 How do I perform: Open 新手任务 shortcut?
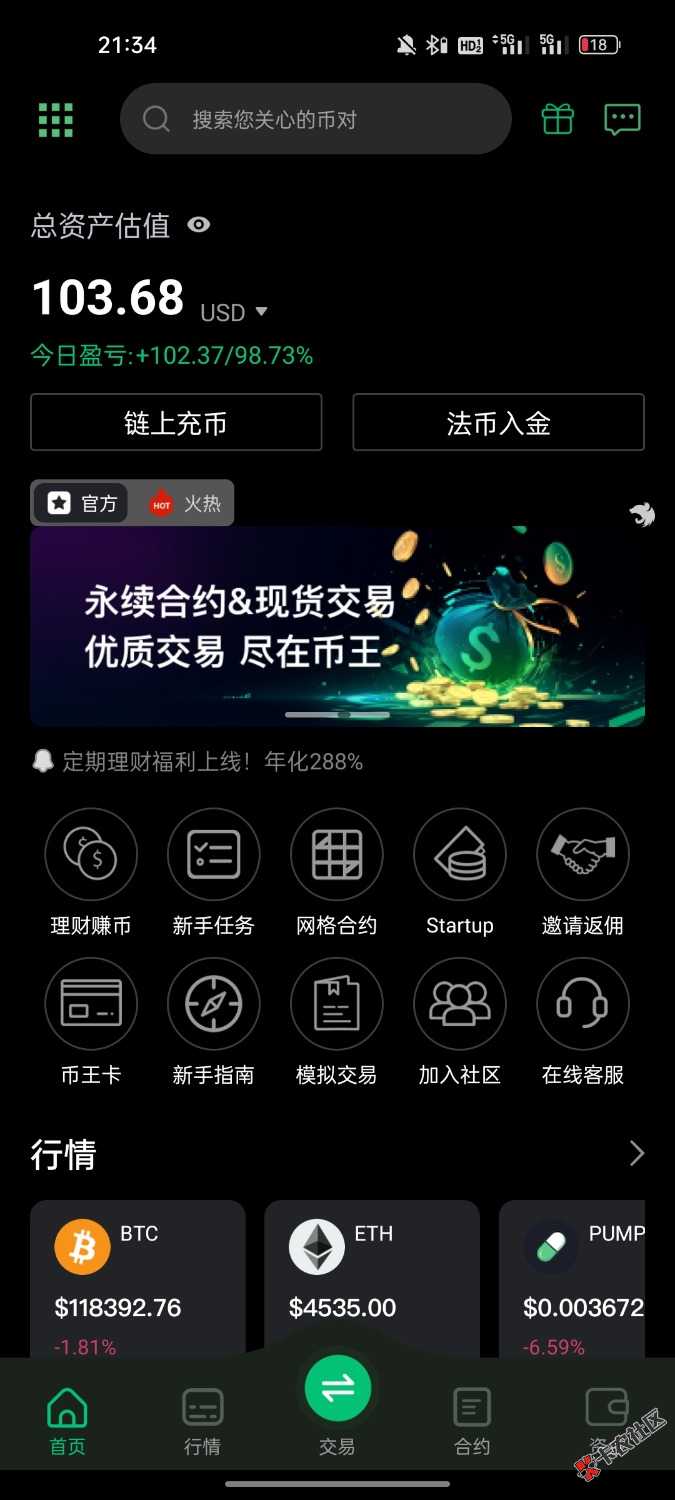point(213,872)
